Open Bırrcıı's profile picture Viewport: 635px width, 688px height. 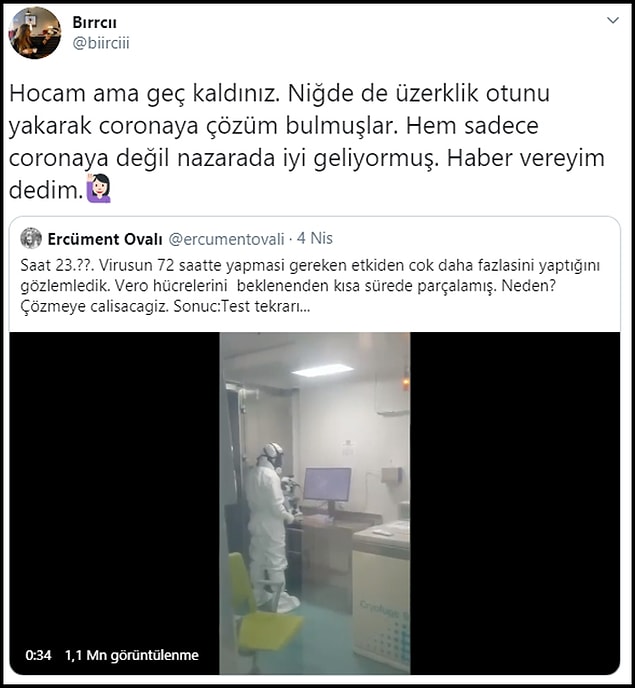click(35, 32)
